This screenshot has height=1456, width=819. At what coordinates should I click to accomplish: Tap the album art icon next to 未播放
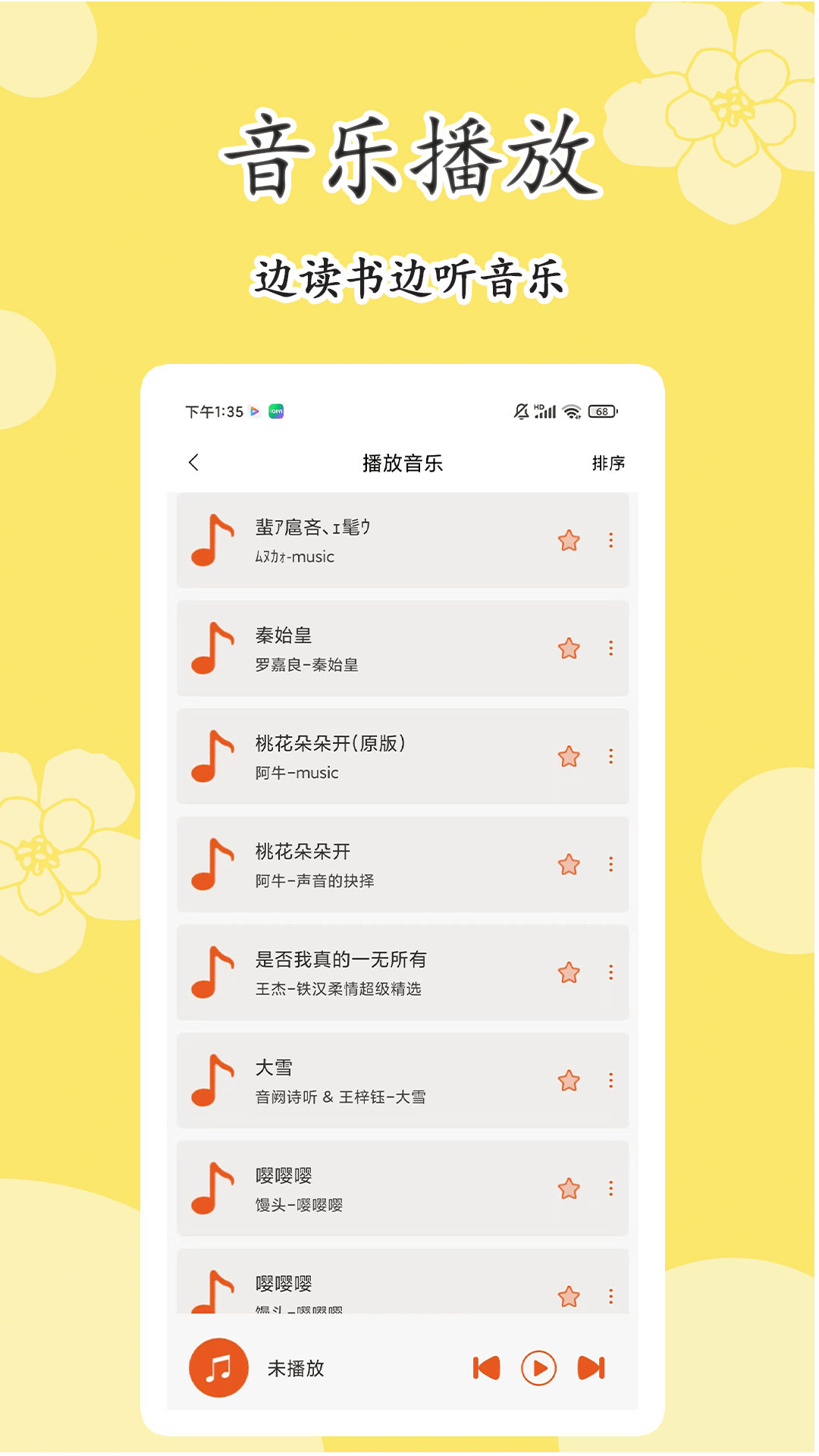219,1370
